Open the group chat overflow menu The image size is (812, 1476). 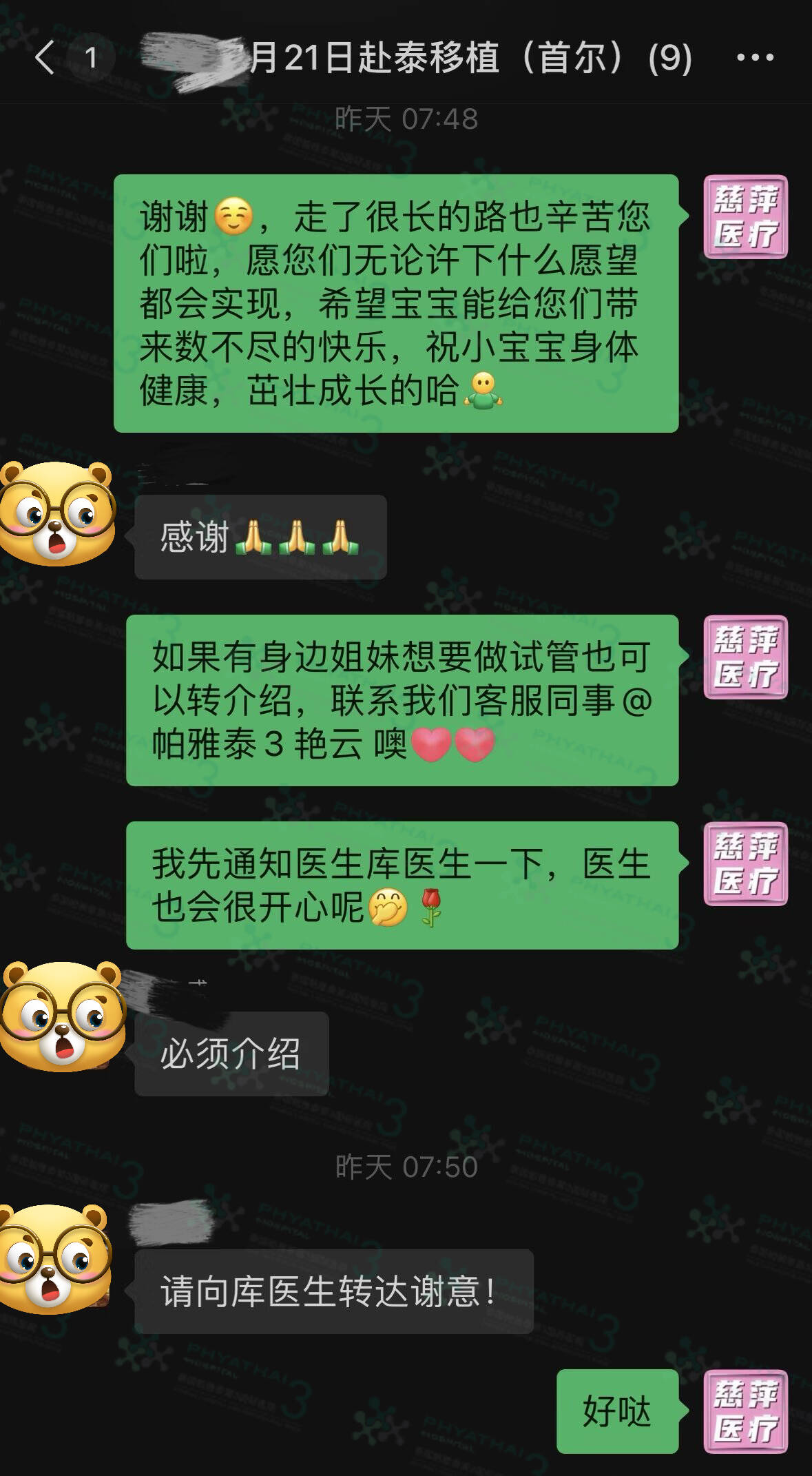pyautogui.click(x=755, y=58)
